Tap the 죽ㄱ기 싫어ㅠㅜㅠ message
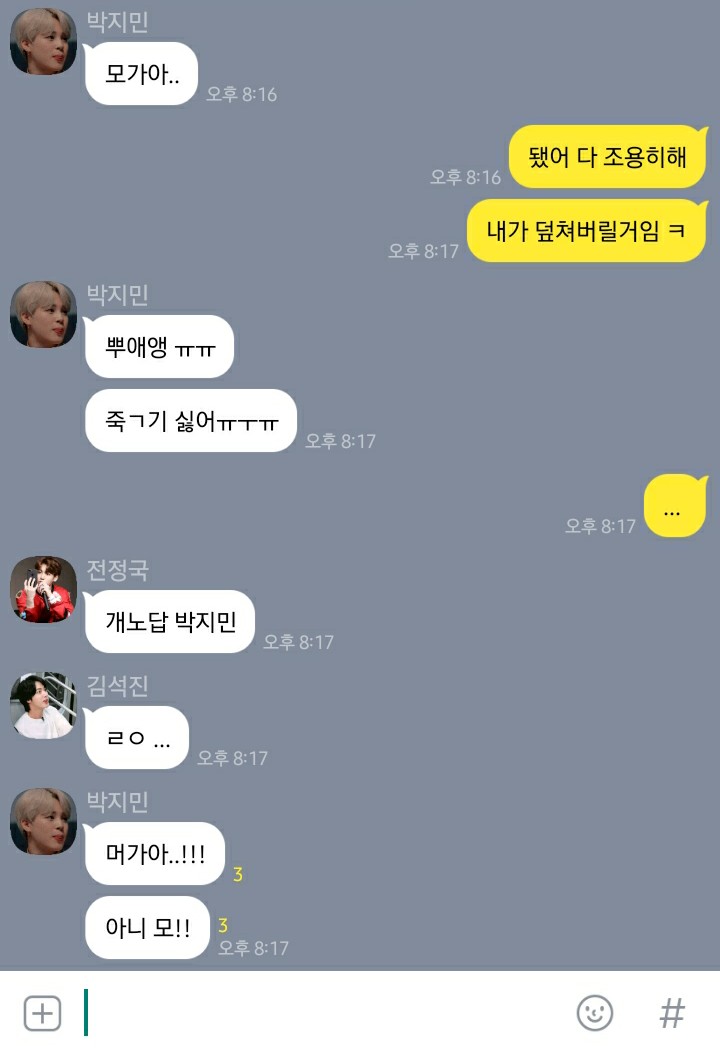720x1055 pixels. [190, 421]
